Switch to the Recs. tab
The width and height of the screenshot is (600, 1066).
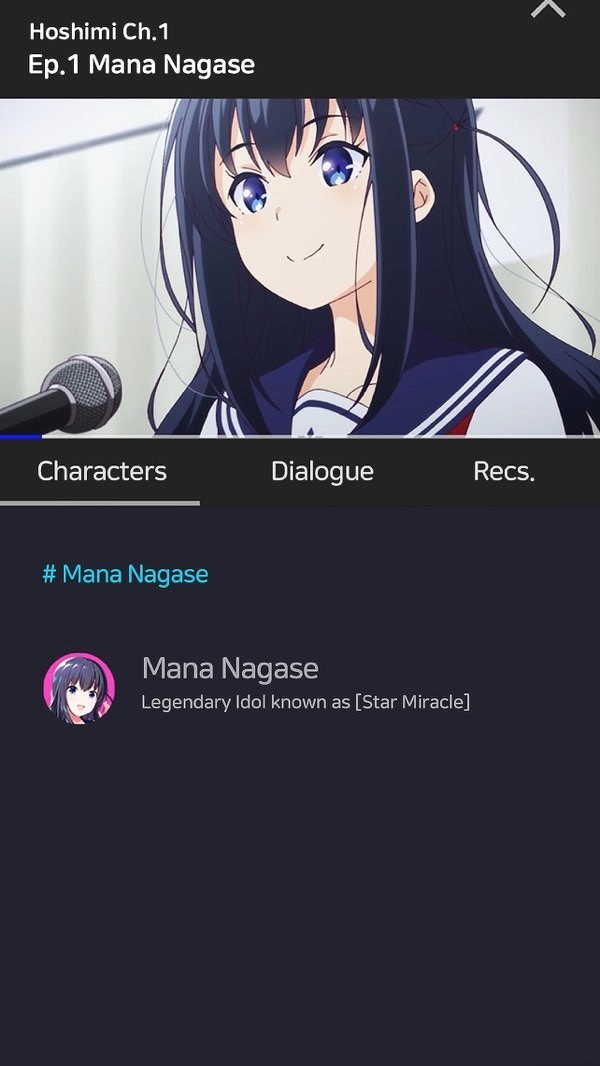click(503, 472)
